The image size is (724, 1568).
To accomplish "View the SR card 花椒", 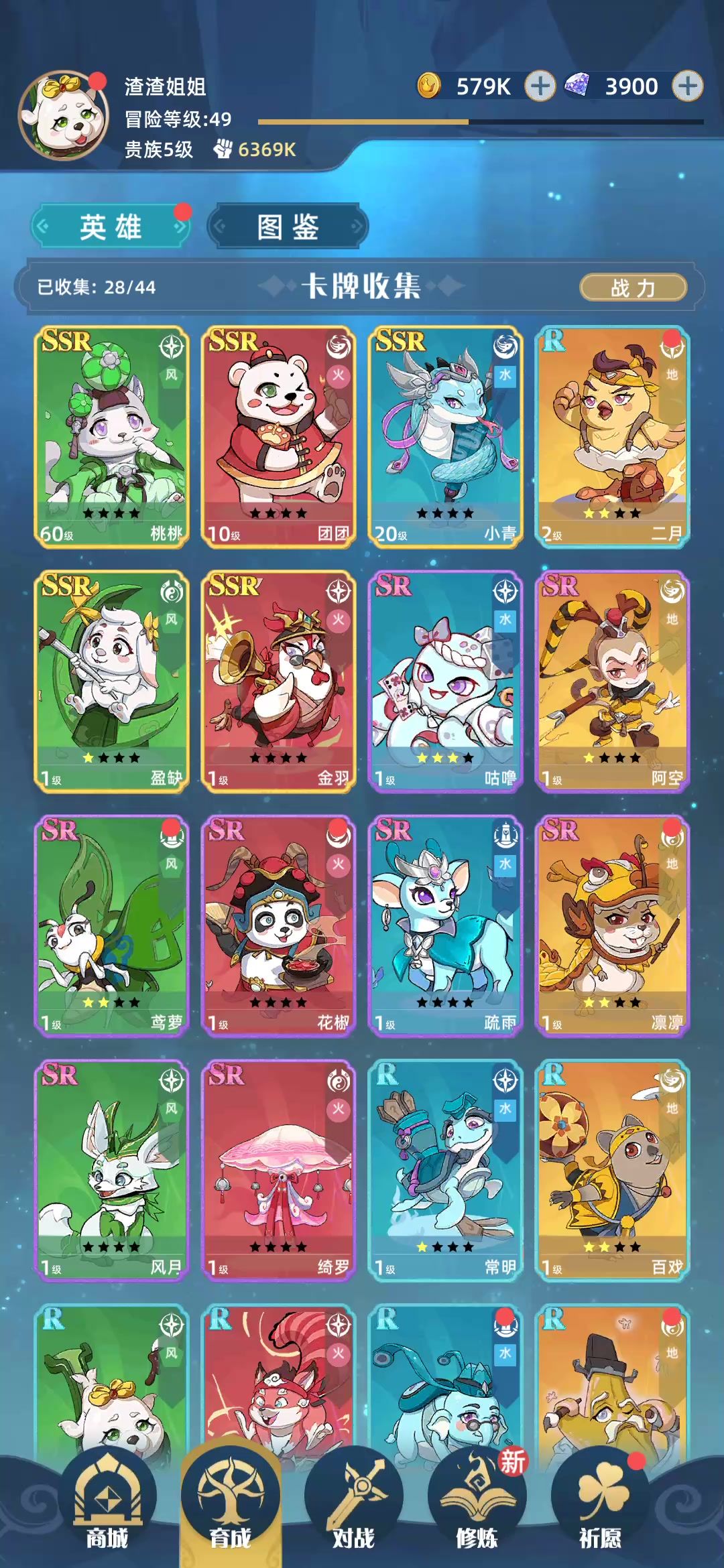I will click(x=278, y=926).
